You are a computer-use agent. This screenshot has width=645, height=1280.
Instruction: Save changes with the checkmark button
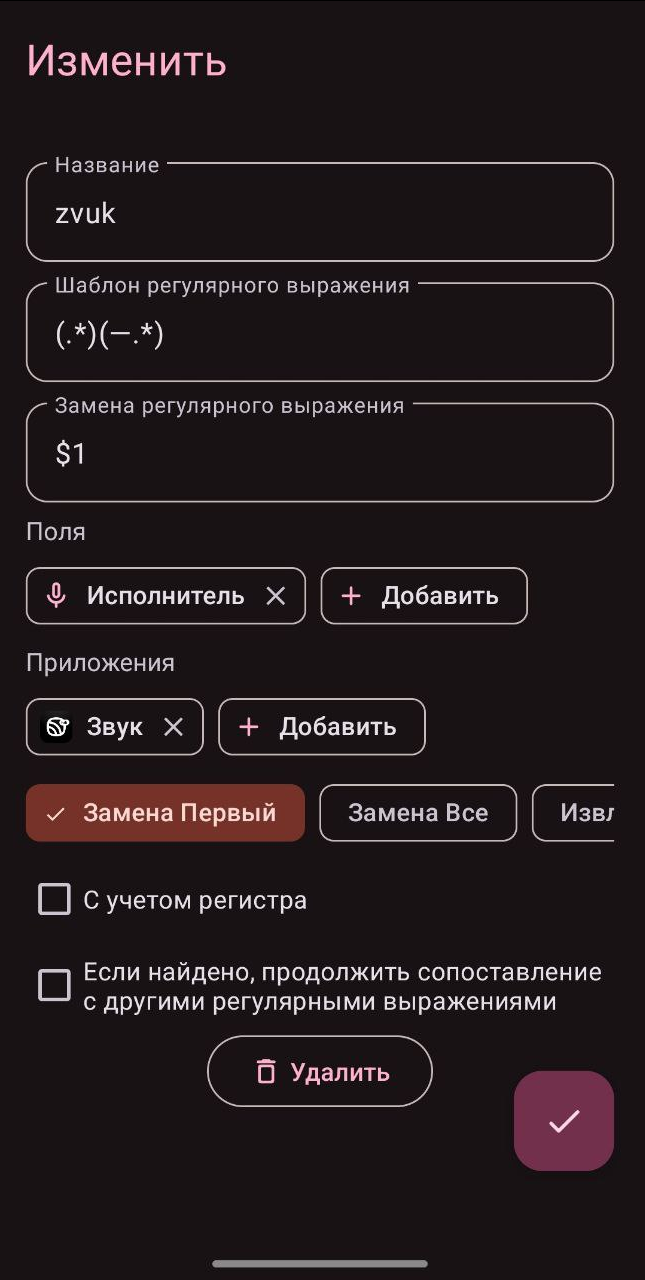[x=564, y=1121]
